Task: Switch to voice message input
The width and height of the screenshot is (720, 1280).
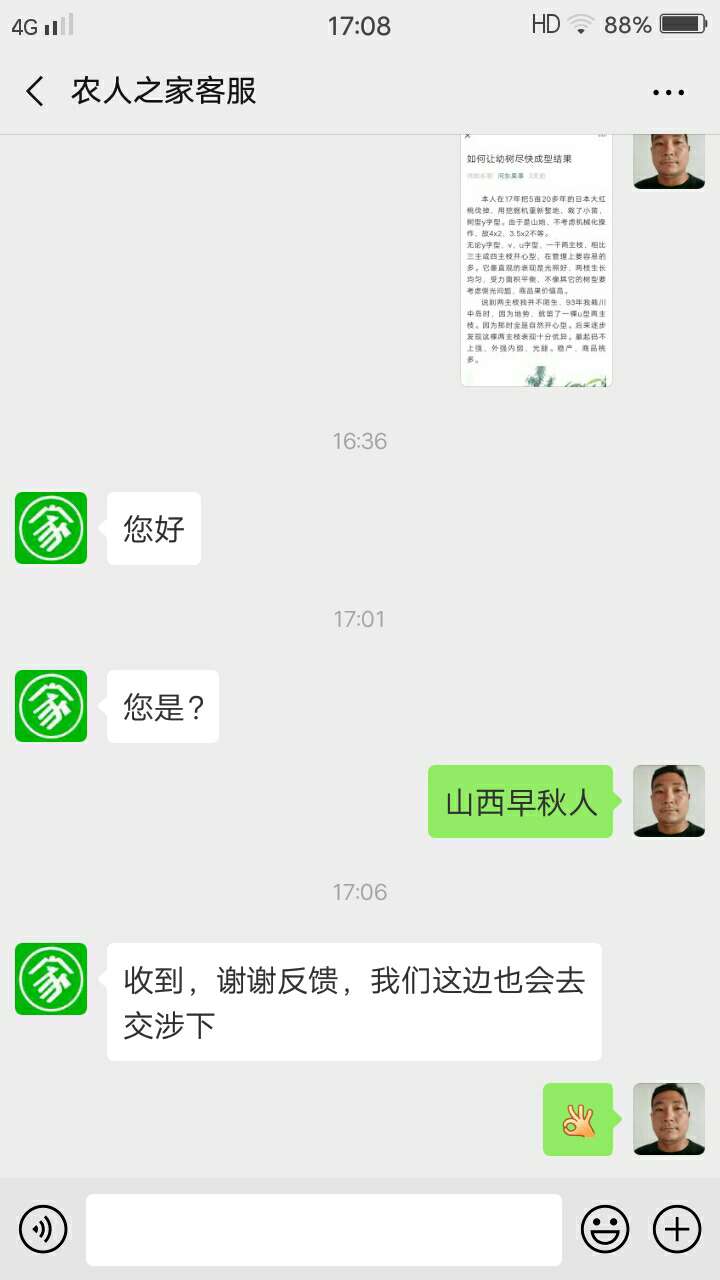Action: point(43,1229)
